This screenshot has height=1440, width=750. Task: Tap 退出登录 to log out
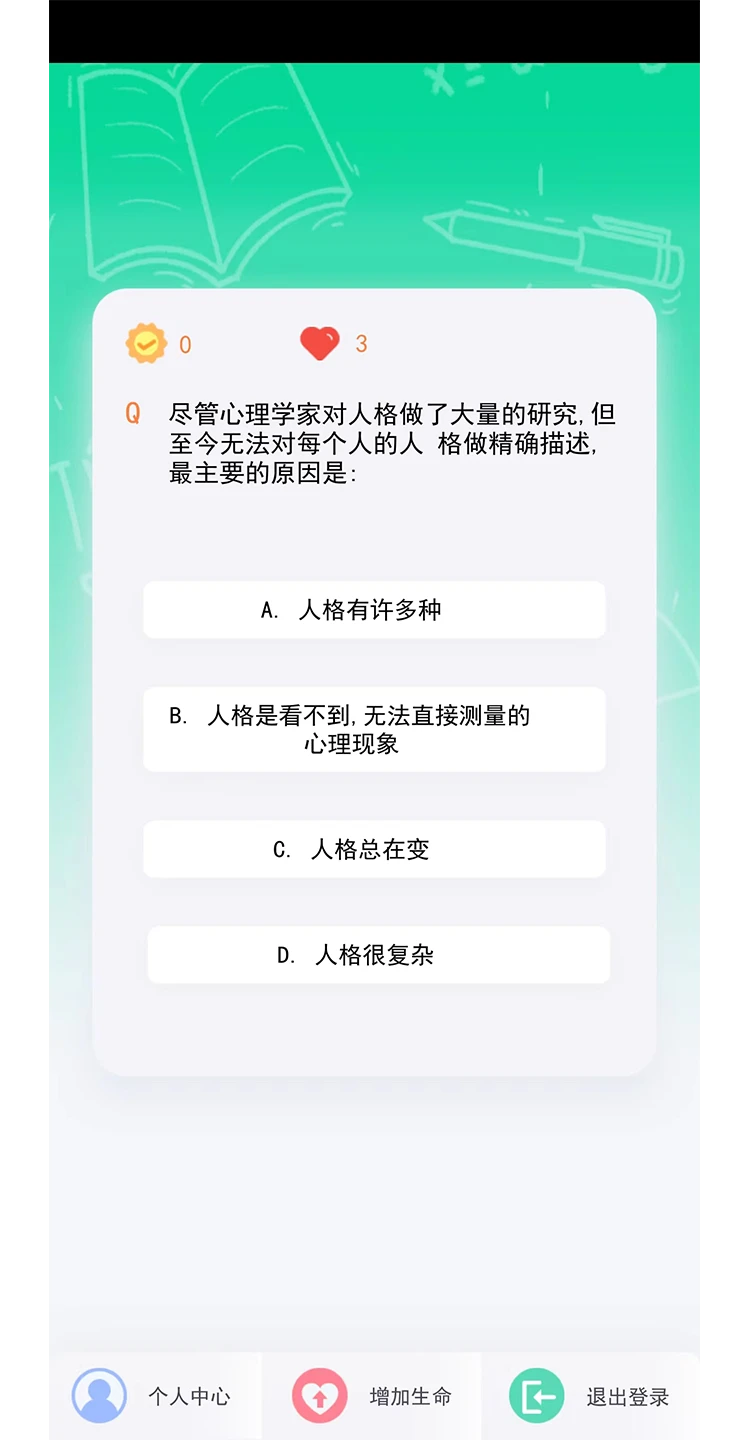coord(626,1395)
